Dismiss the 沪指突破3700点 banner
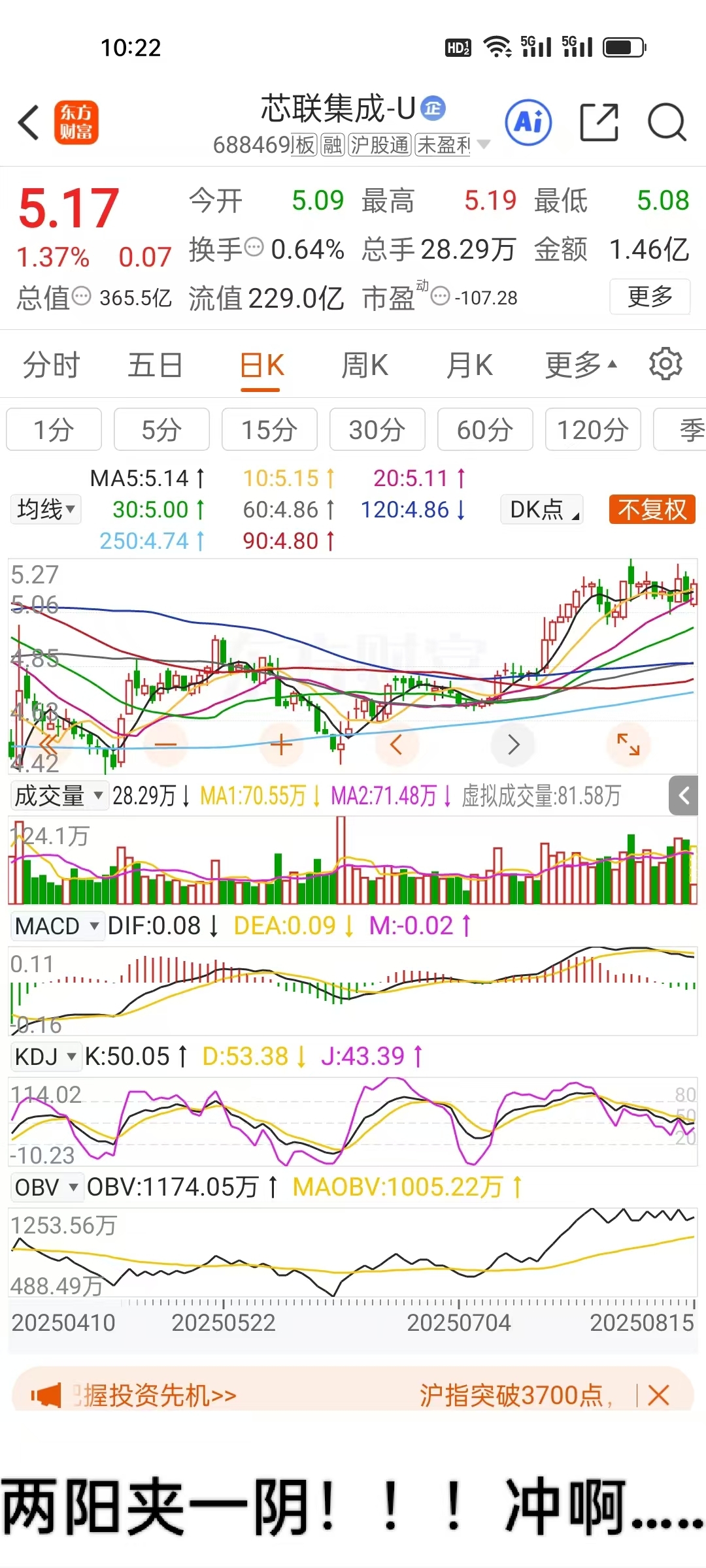This screenshot has width=706, height=1568. tap(658, 1396)
